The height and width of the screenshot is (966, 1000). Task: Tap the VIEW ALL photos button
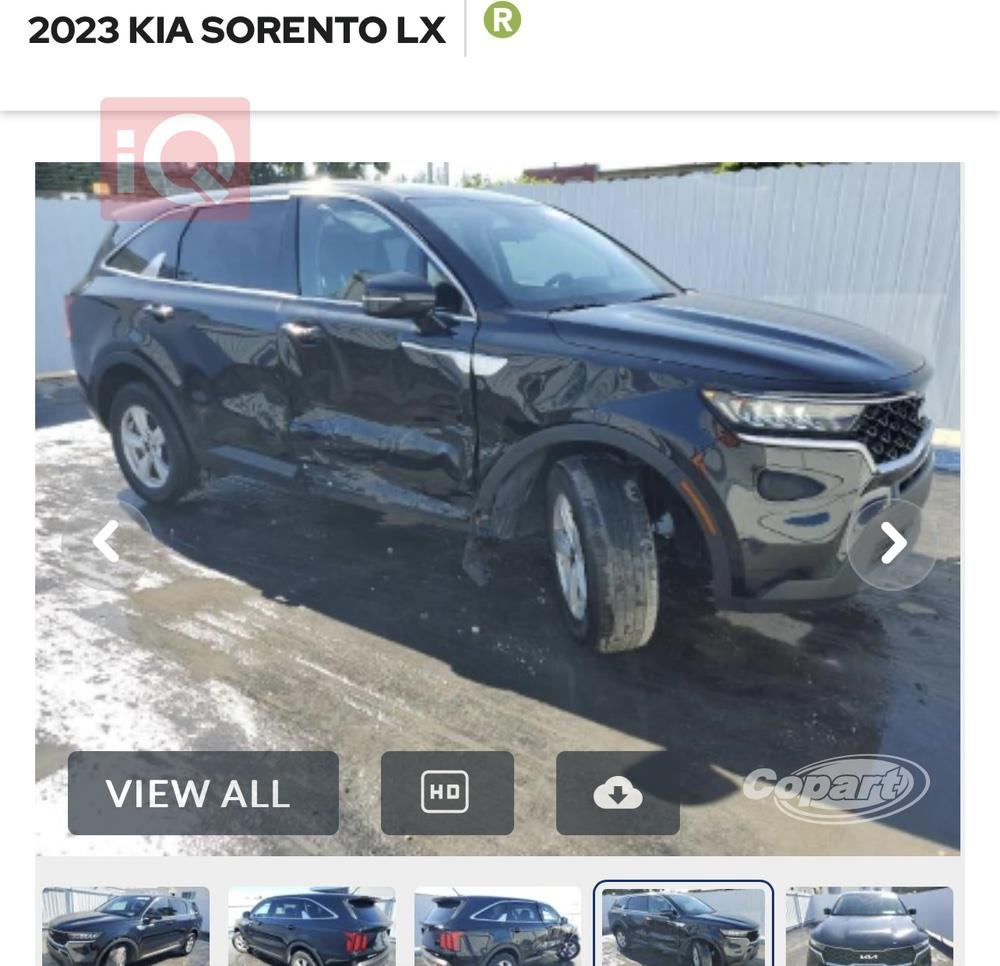coord(203,793)
